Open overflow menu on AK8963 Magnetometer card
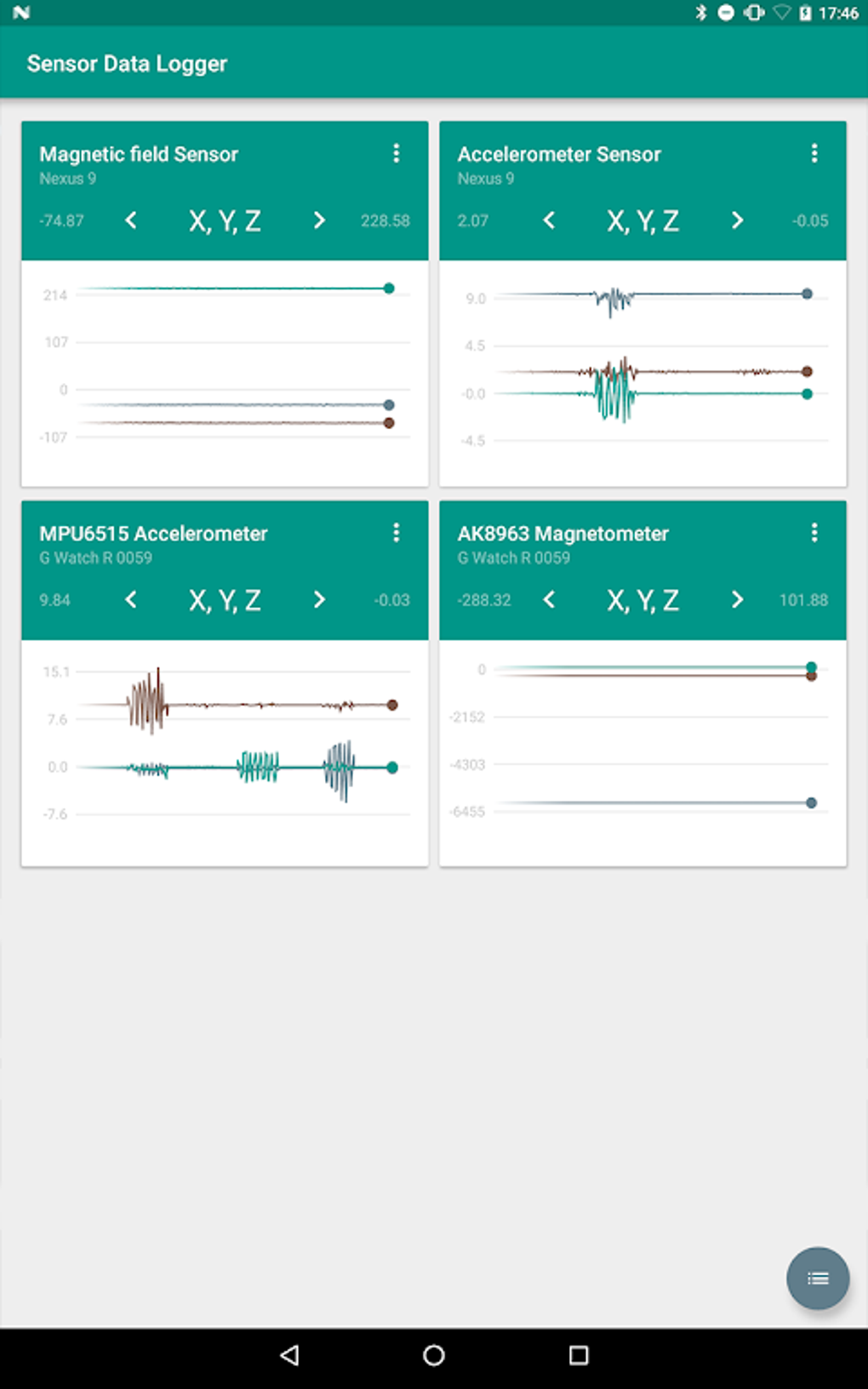This screenshot has width=868, height=1389. coord(814,533)
